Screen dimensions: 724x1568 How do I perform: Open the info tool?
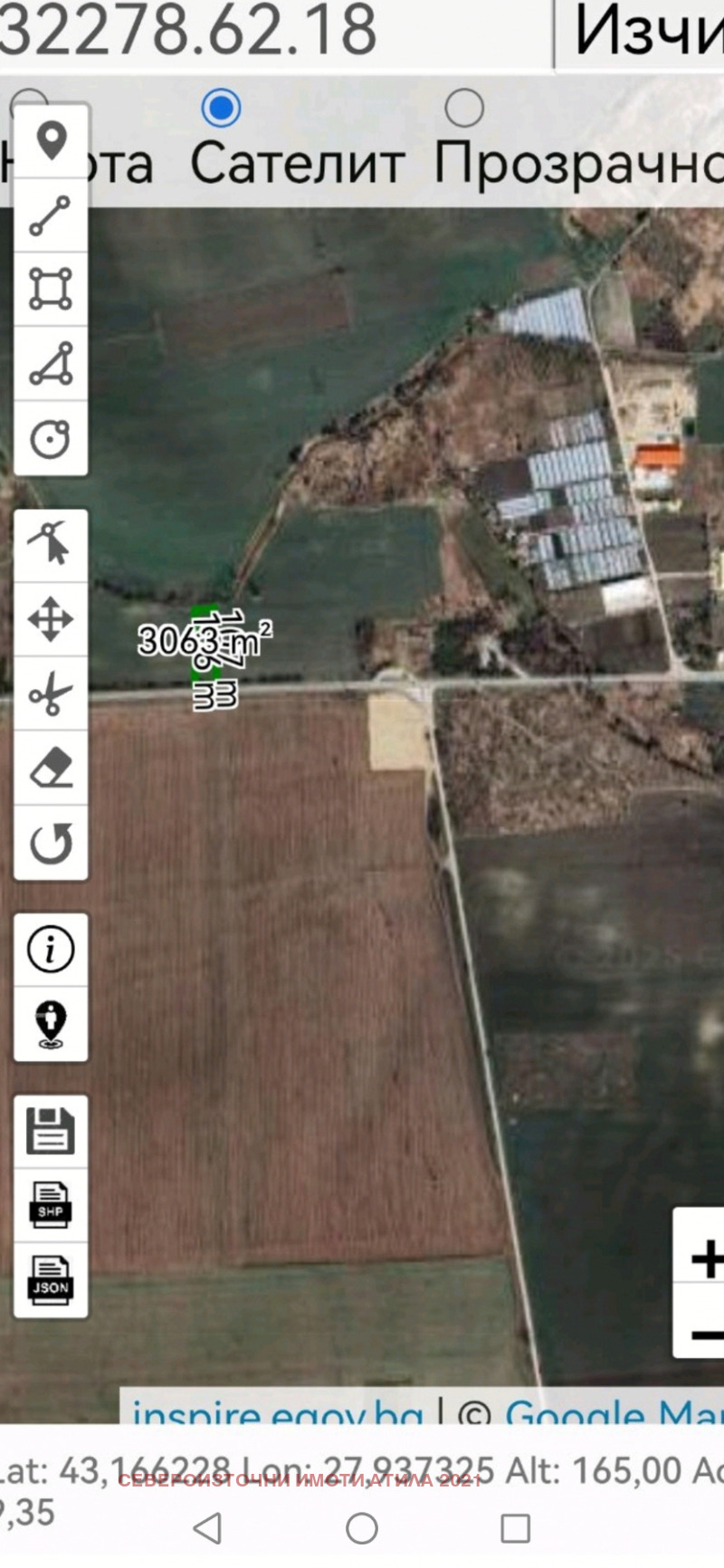click(52, 950)
